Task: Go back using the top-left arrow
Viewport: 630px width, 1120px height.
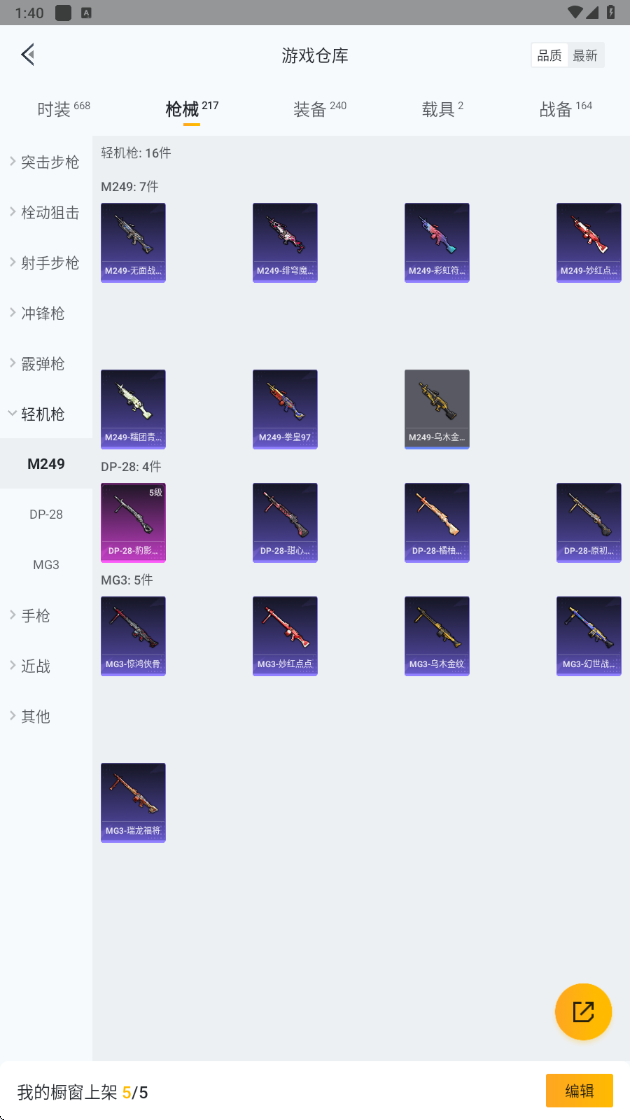Action: [x=28, y=54]
